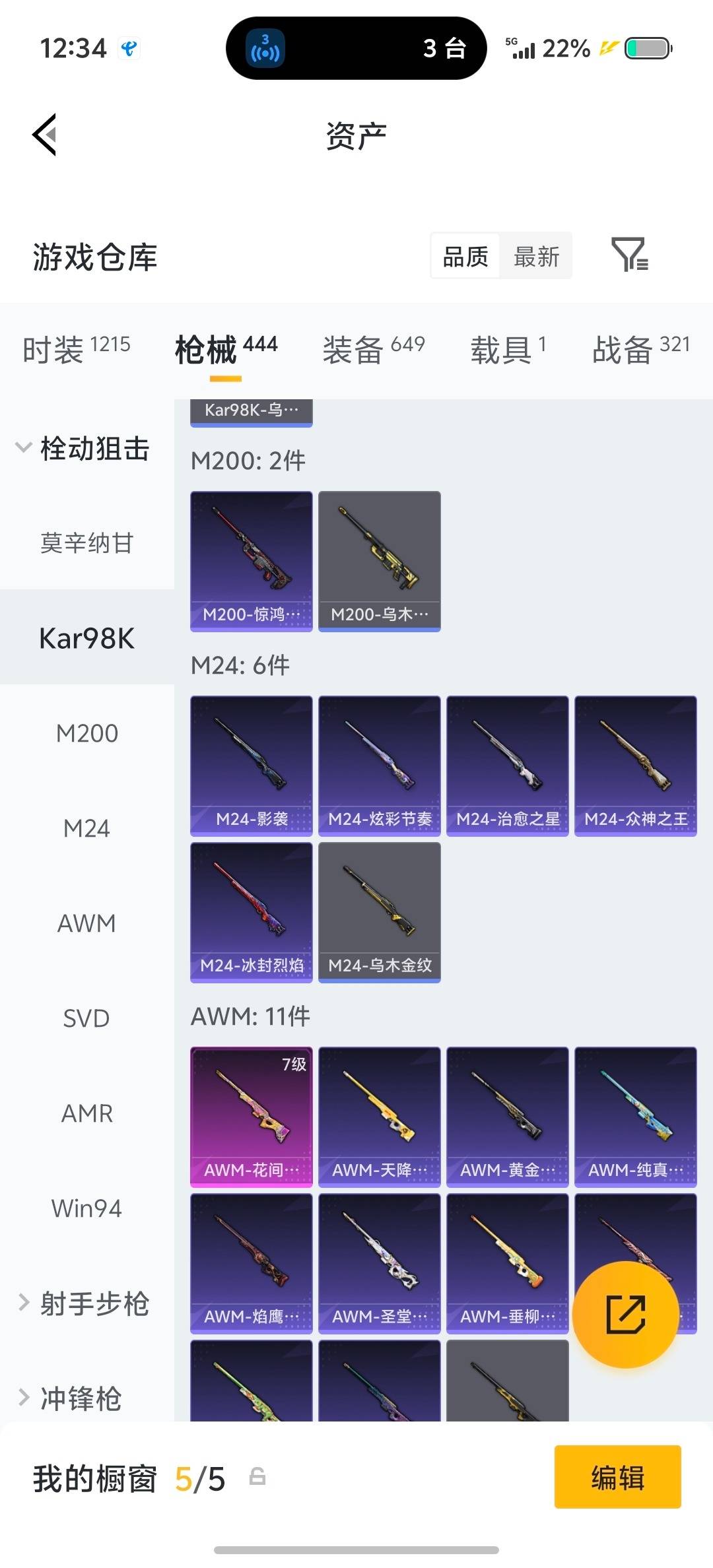Viewport: 713px width, 1568px height.
Task: Click the back arrow at top left
Action: click(44, 135)
